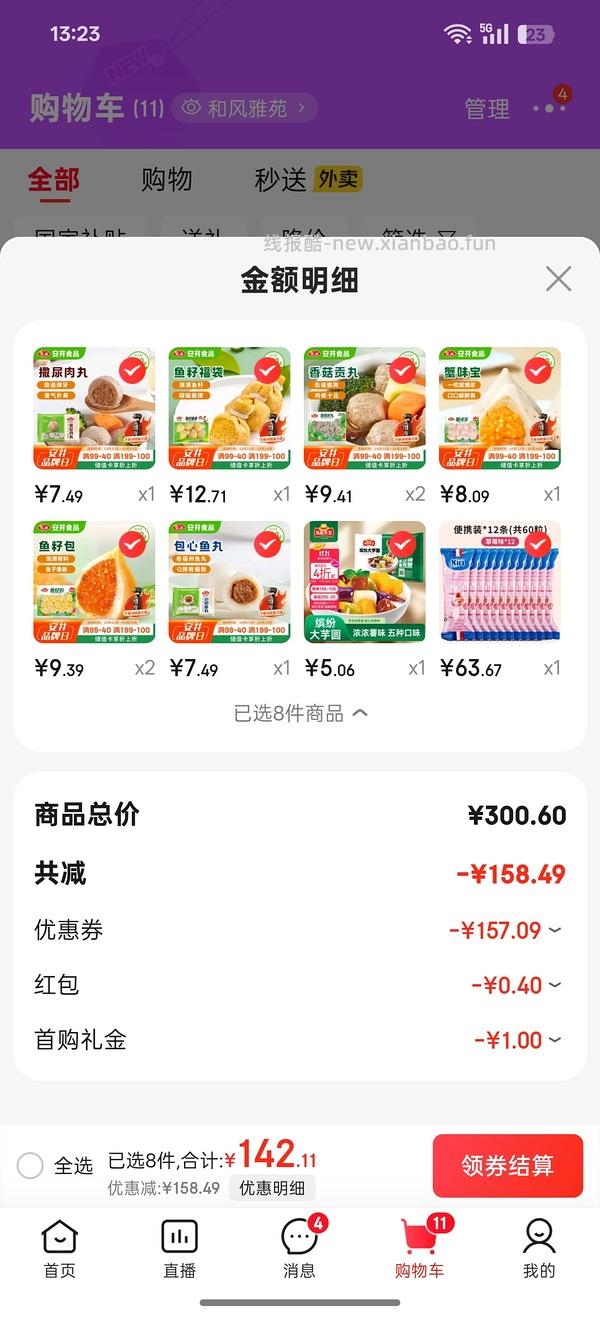Open the 优惠明细 chip
The width and height of the screenshot is (600, 1318).
pyautogui.click(x=272, y=1188)
